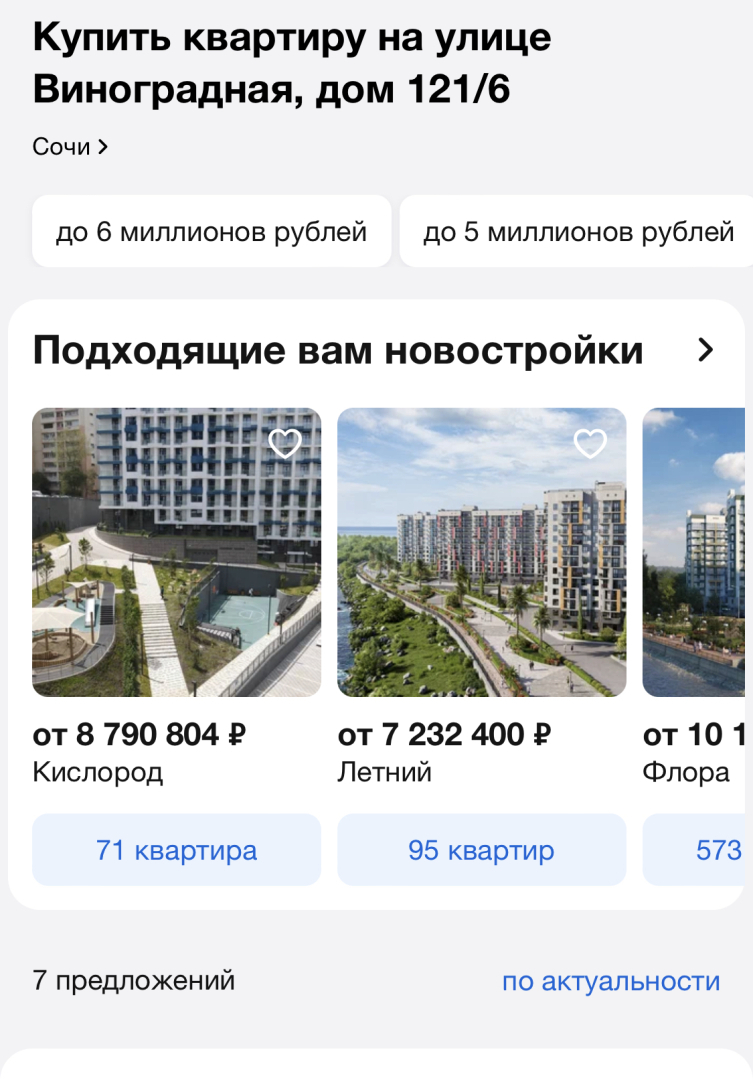753x1080 pixels.
Task: Open all «Подходящие вам новостройки» via arrow
Action: pyautogui.click(x=706, y=350)
